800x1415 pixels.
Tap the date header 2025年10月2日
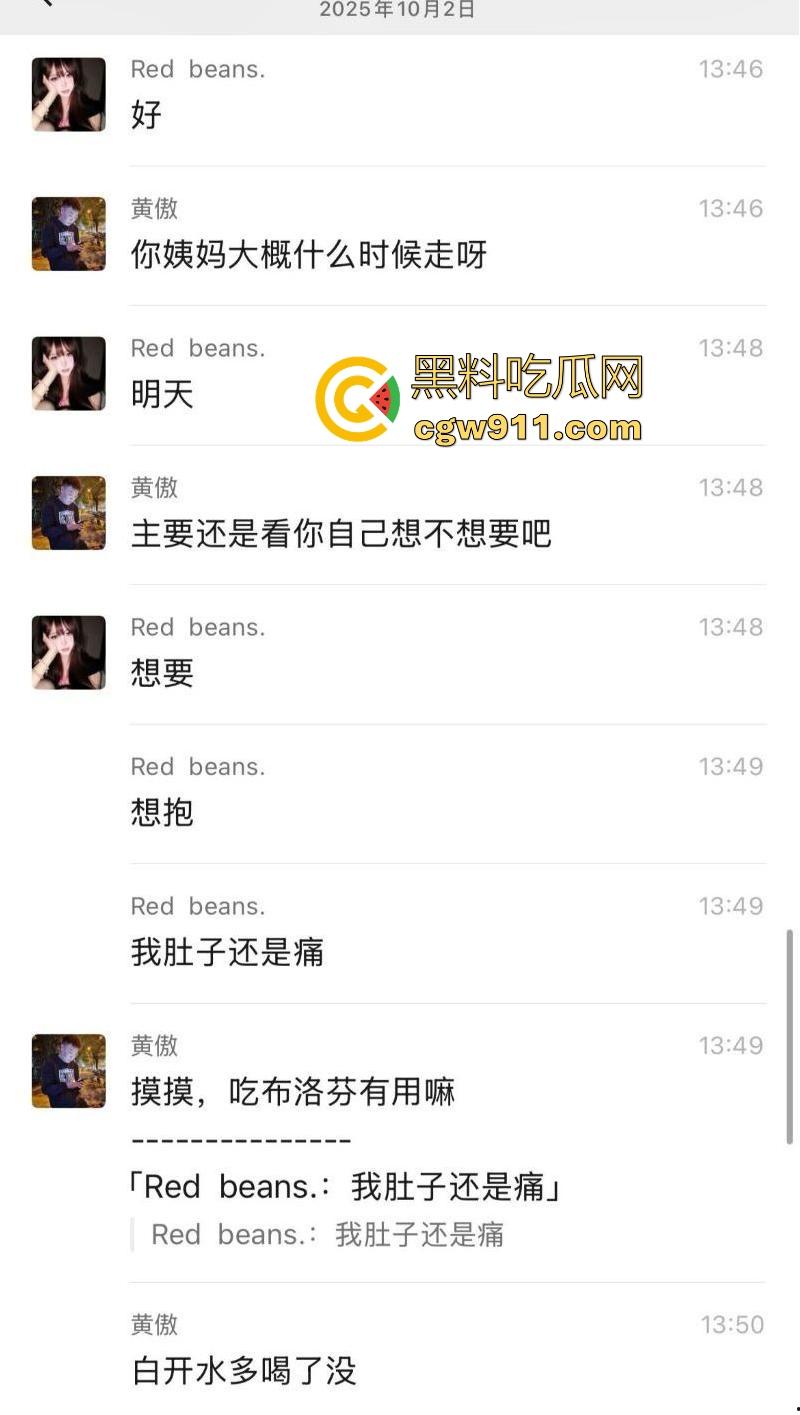pos(399,10)
